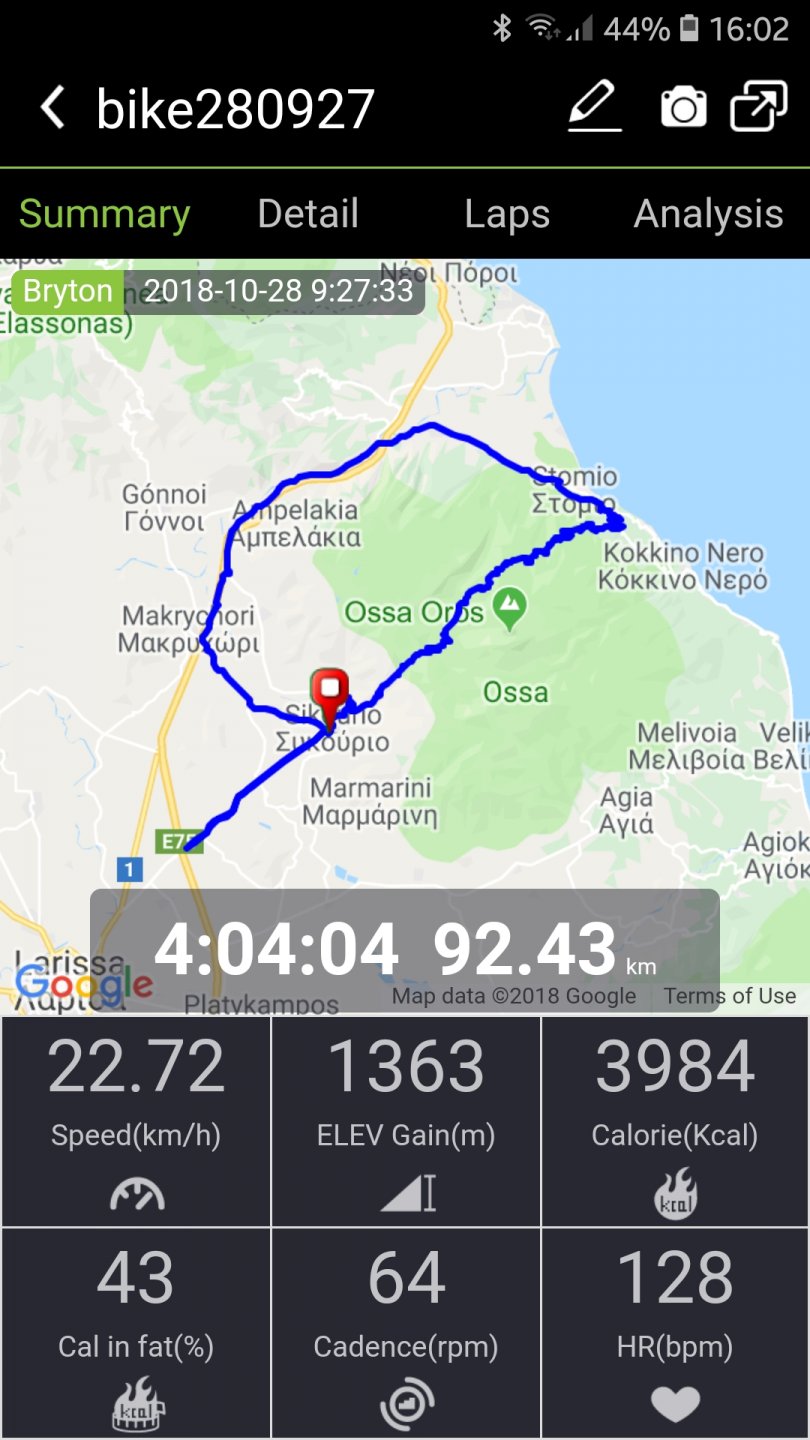
Task: Open the camera icon
Action: pos(684,107)
